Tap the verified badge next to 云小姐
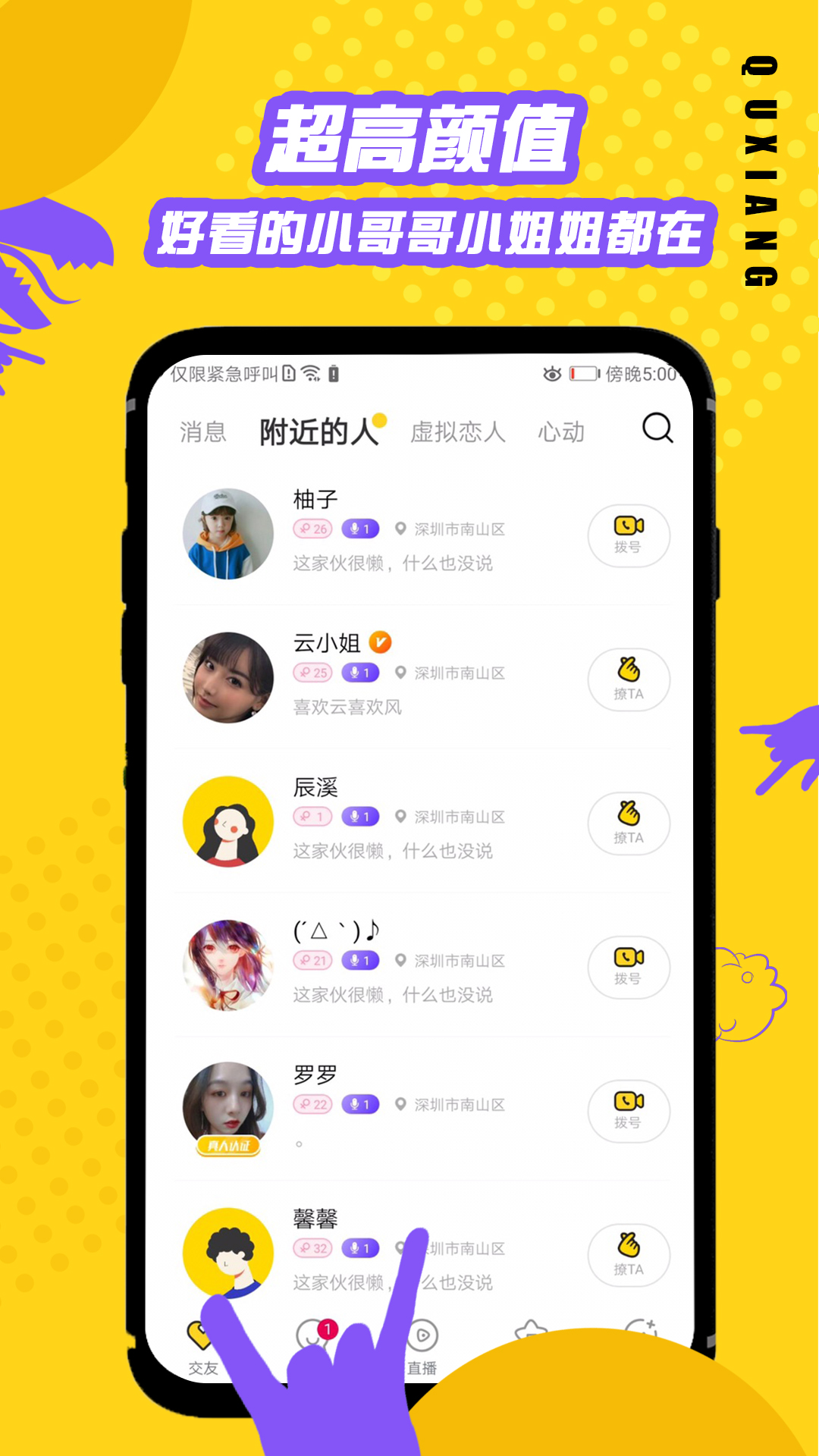The height and width of the screenshot is (1456, 819). coord(379,641)
